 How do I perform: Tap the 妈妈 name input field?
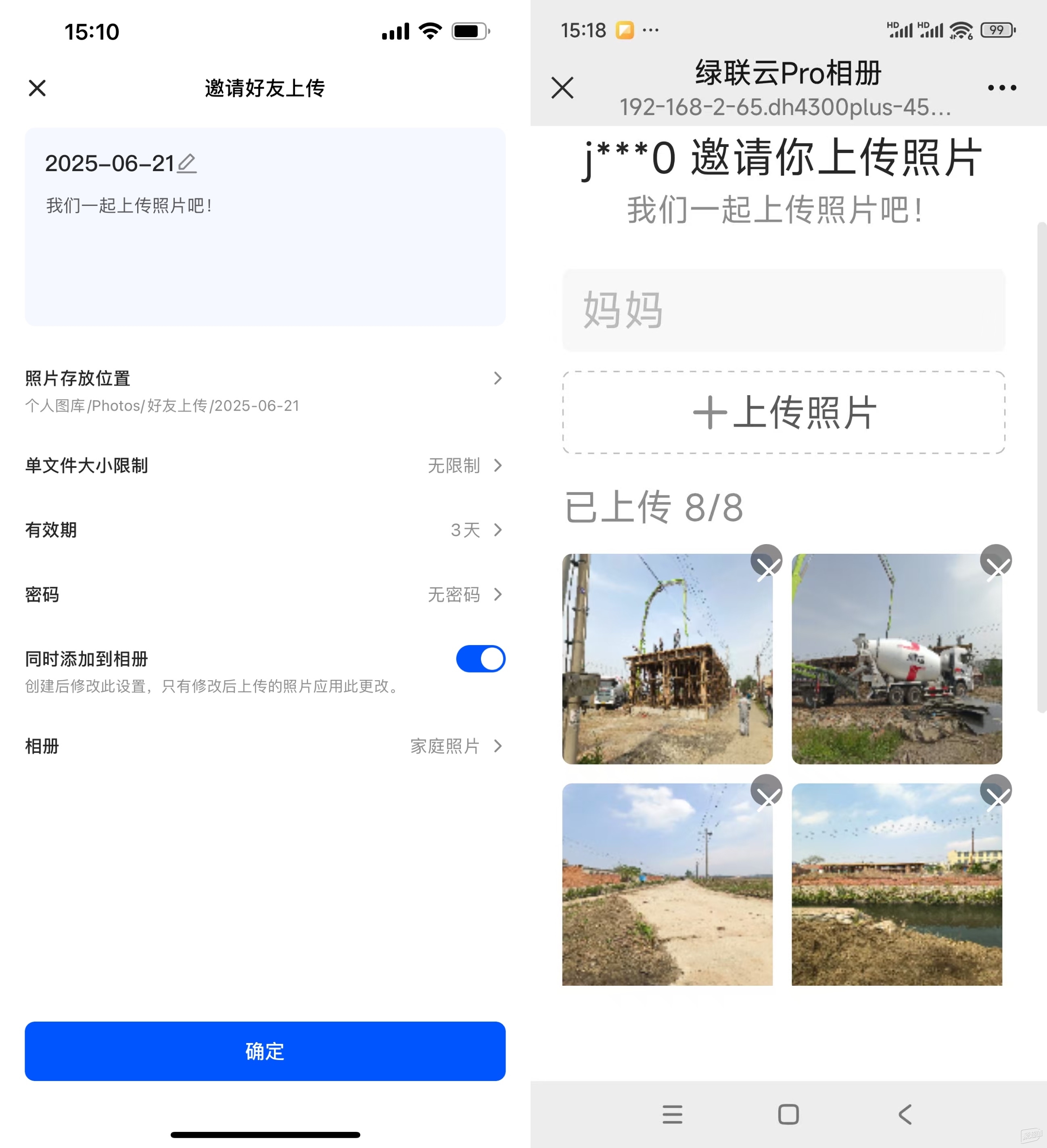pos(784,310)
